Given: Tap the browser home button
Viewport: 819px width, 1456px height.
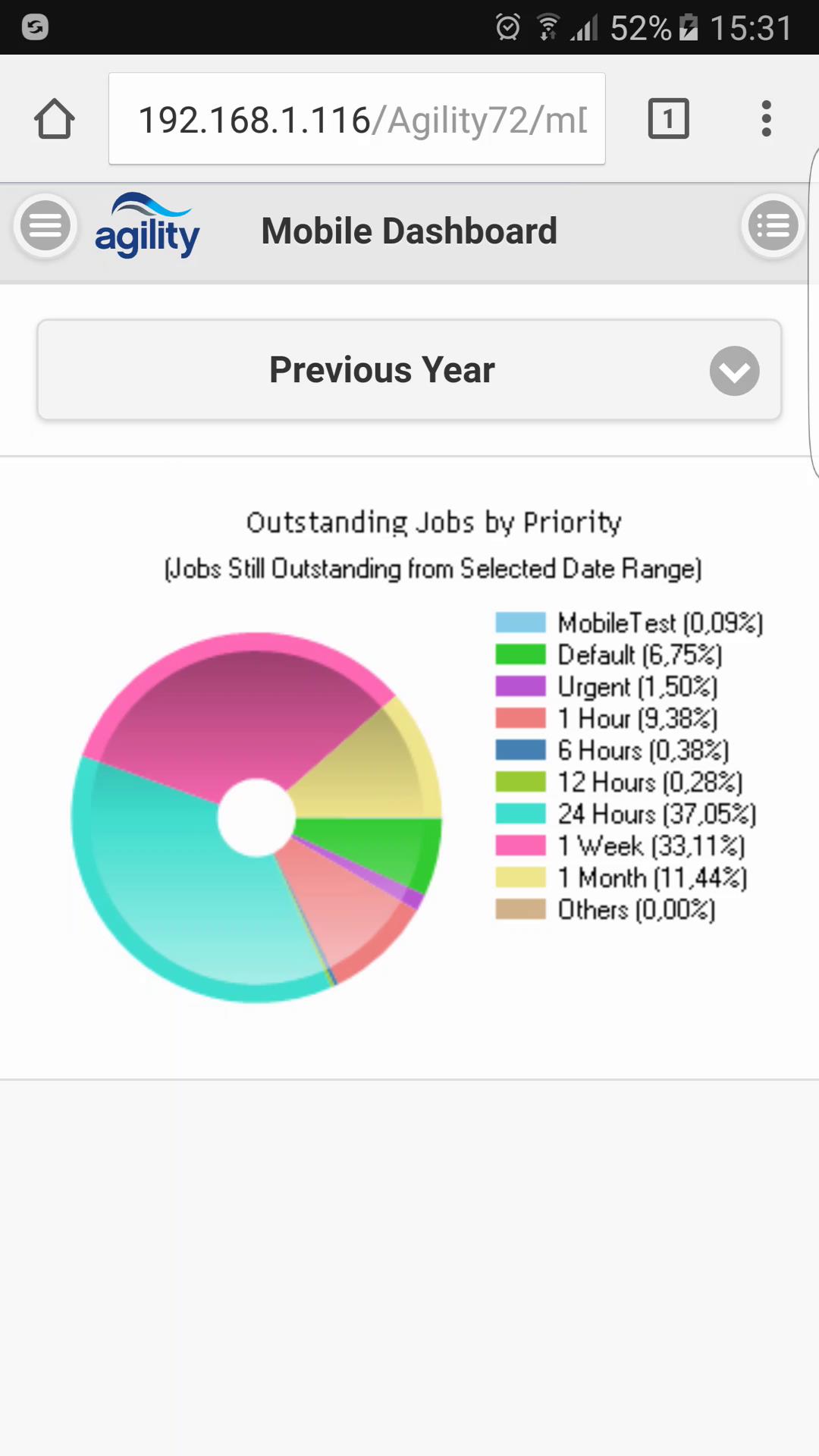Looking at the screenshot, I should tap(55, 119).
